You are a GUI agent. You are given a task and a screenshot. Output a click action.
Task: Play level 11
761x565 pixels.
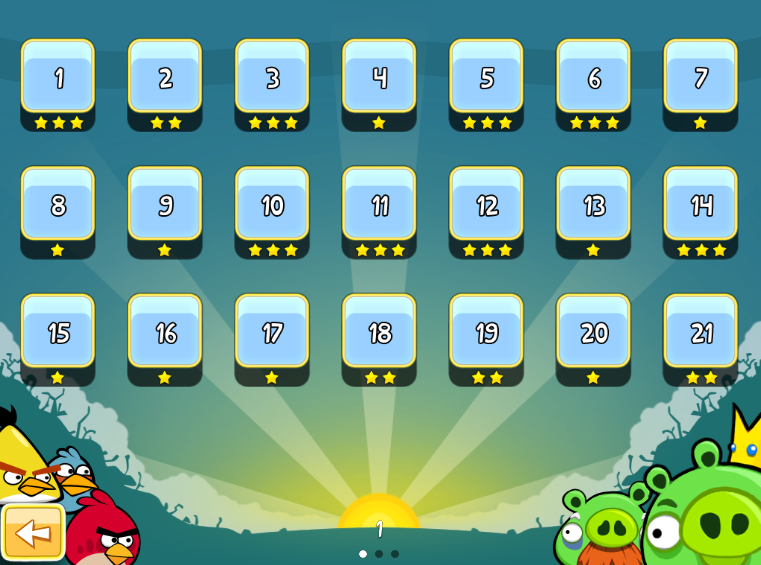[x=379, y=205]
